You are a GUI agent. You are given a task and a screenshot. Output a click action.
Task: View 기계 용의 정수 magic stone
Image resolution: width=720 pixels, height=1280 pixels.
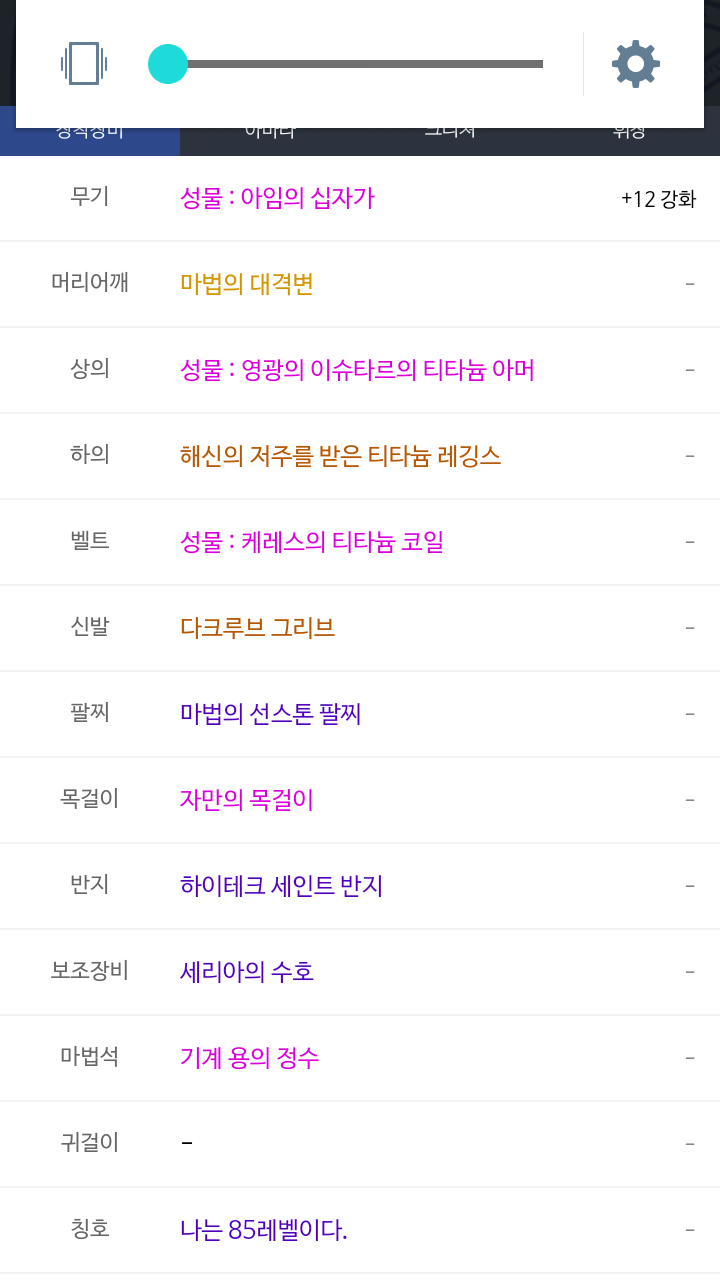[250, 1058]
